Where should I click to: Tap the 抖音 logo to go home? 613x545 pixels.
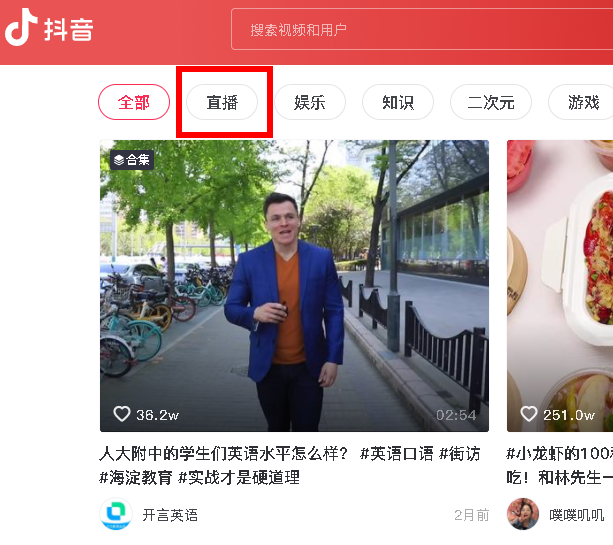click(x=50, y=30)
